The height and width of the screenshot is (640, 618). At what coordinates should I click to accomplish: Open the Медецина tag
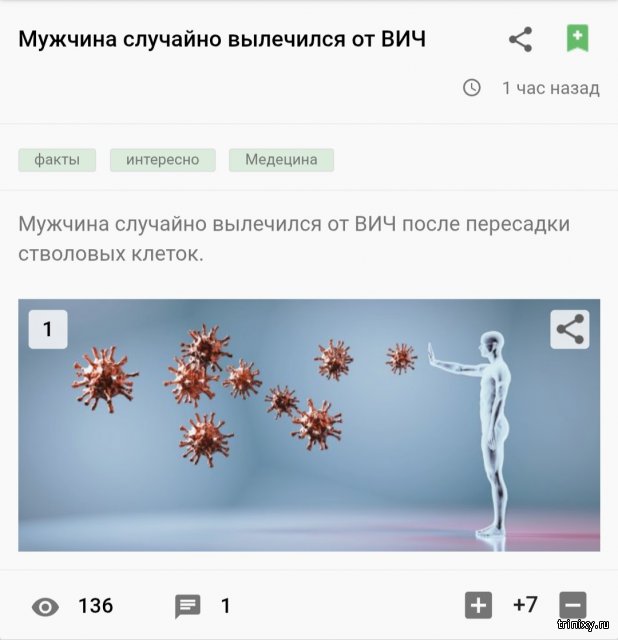click(281, 160)
